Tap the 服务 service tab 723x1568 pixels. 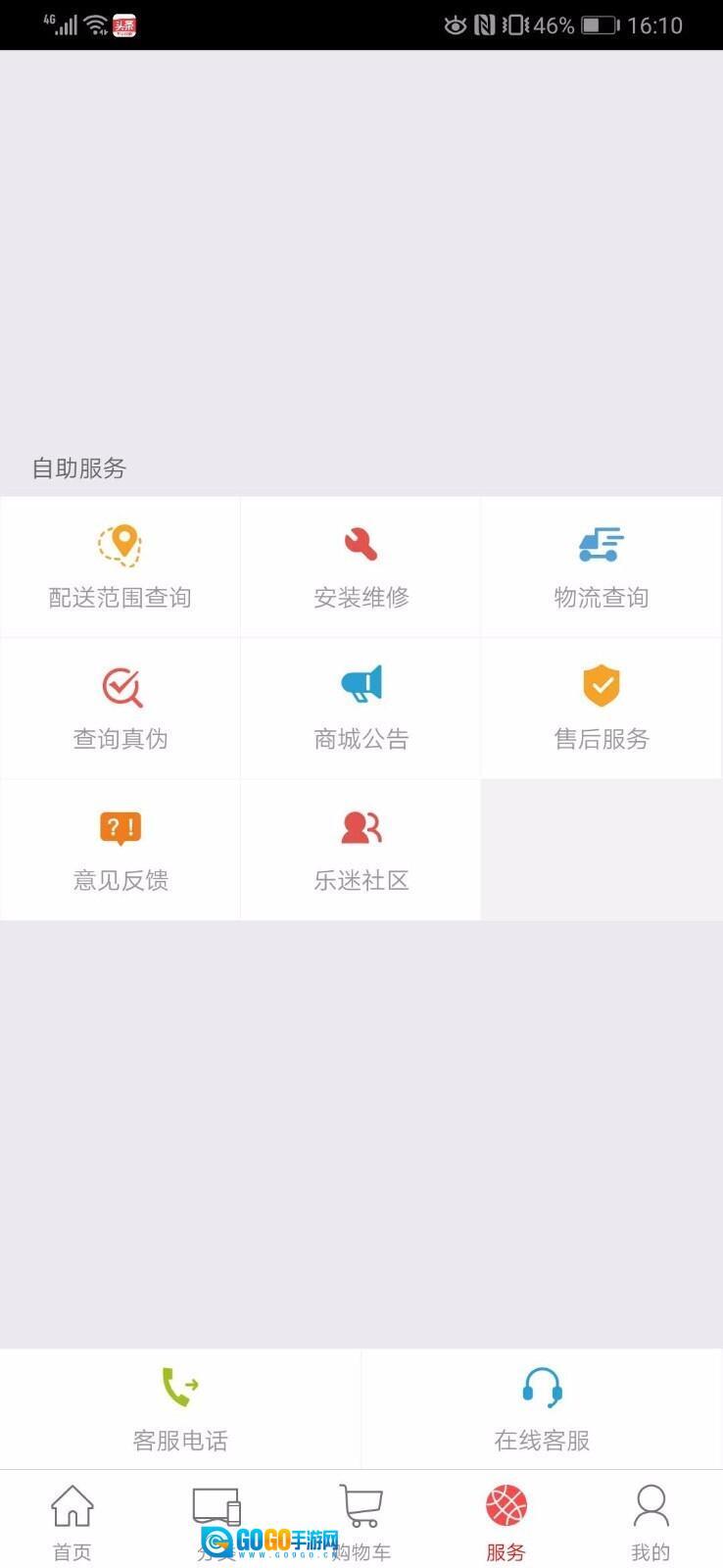coord(506,1521)
